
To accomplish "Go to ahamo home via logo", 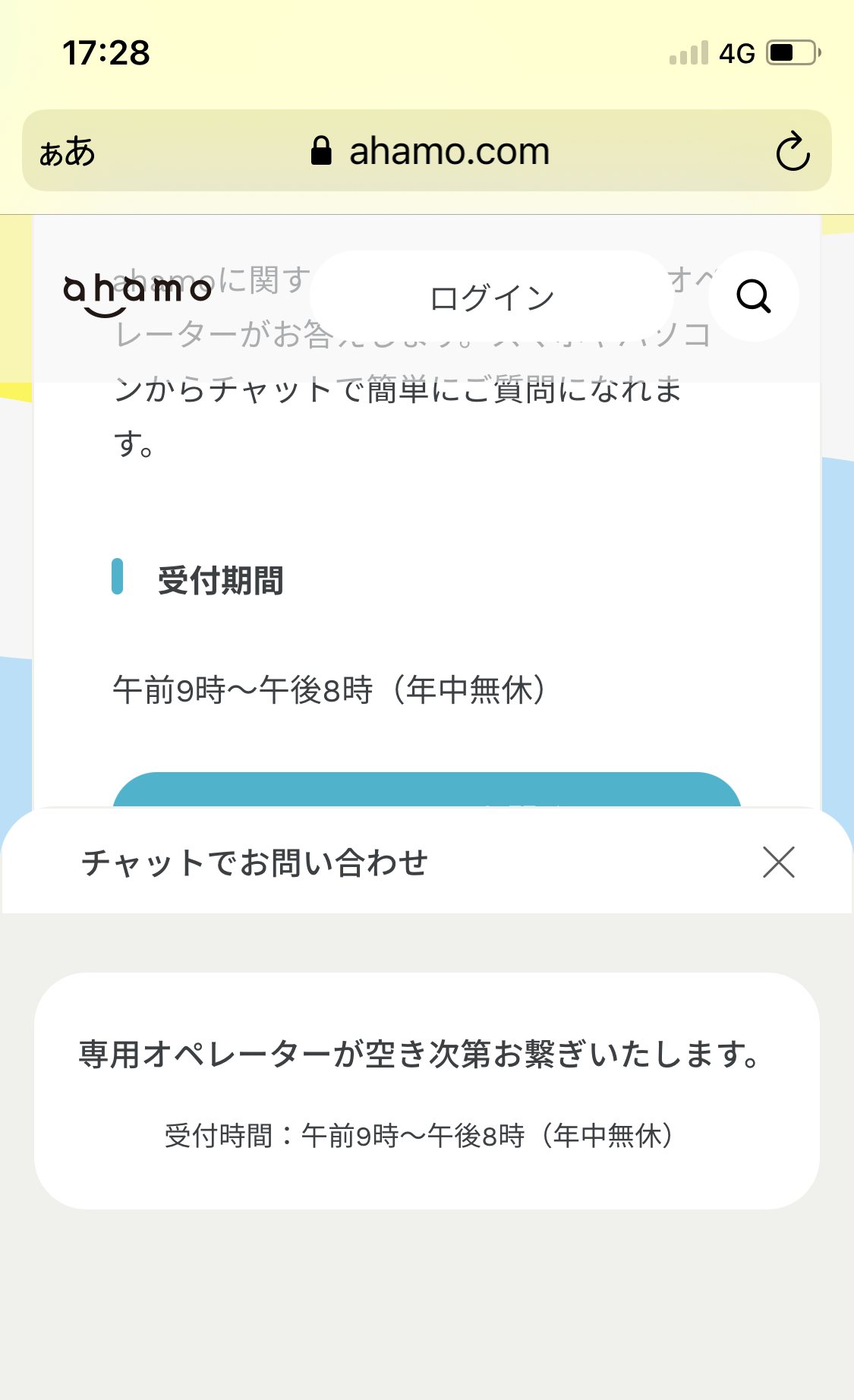I will (x=137, y=292).
